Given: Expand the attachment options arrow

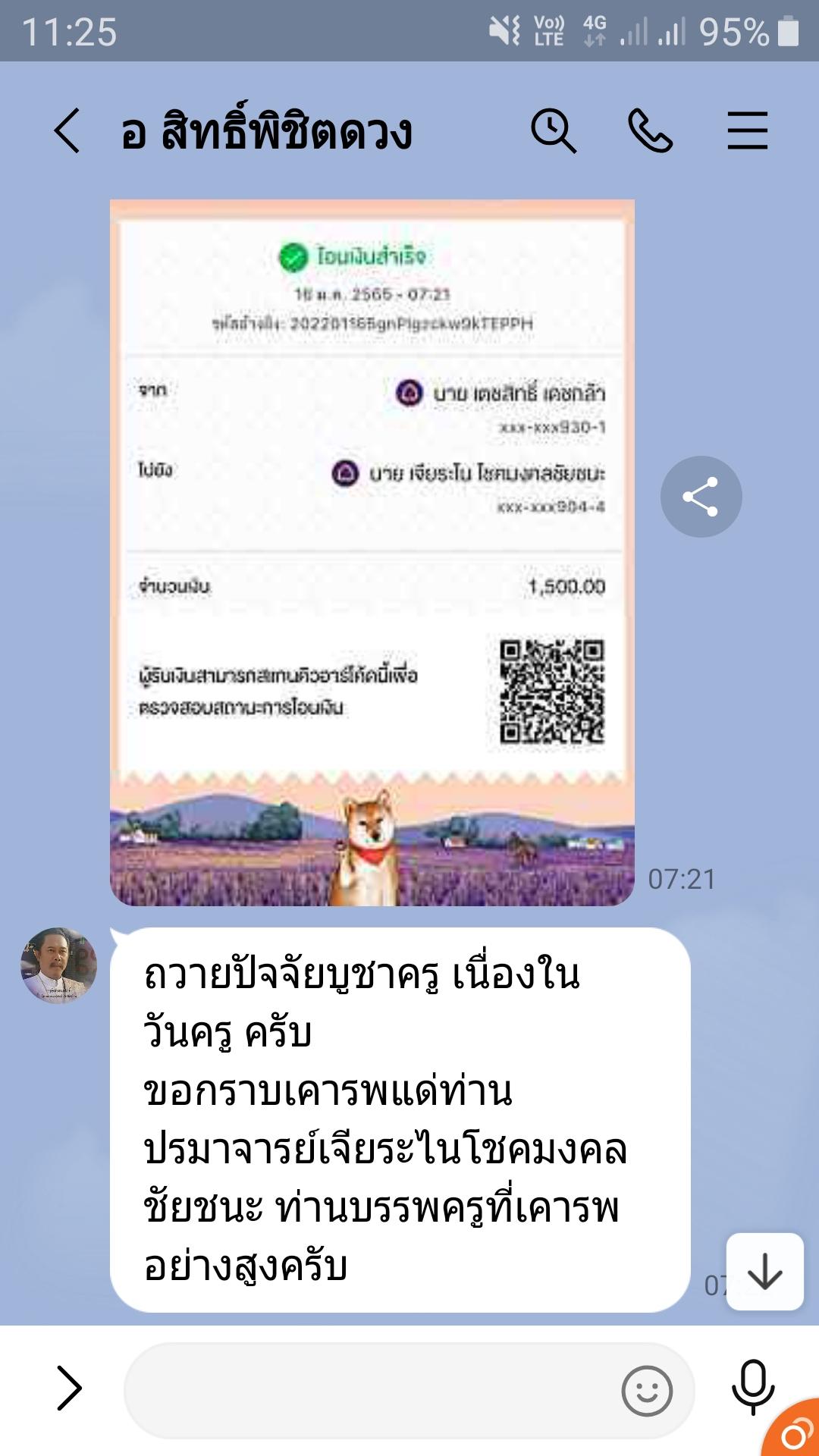Looking at the screenshot, I should tap(69, 1389).
